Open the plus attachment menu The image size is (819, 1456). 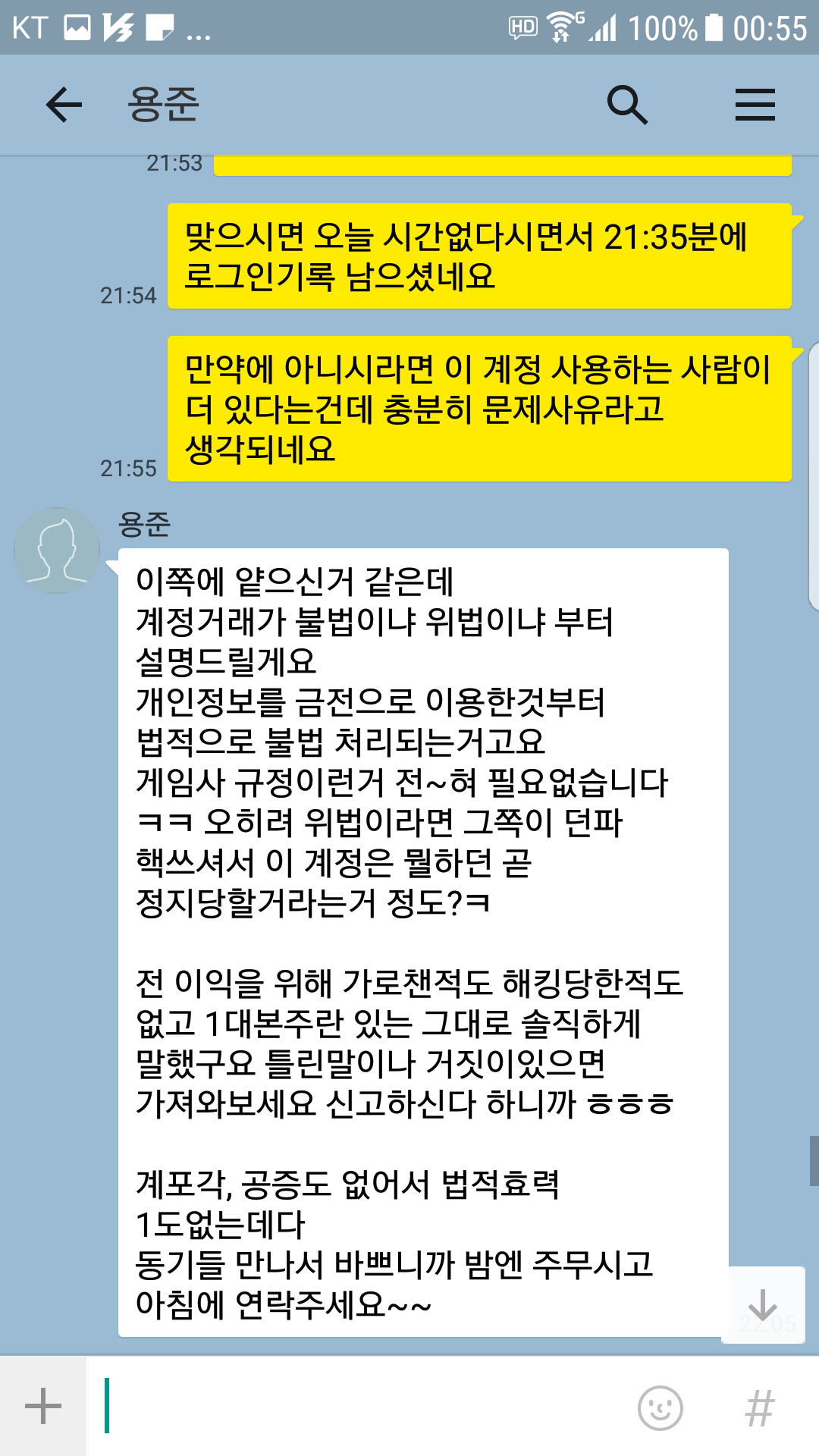(43, 1407)
